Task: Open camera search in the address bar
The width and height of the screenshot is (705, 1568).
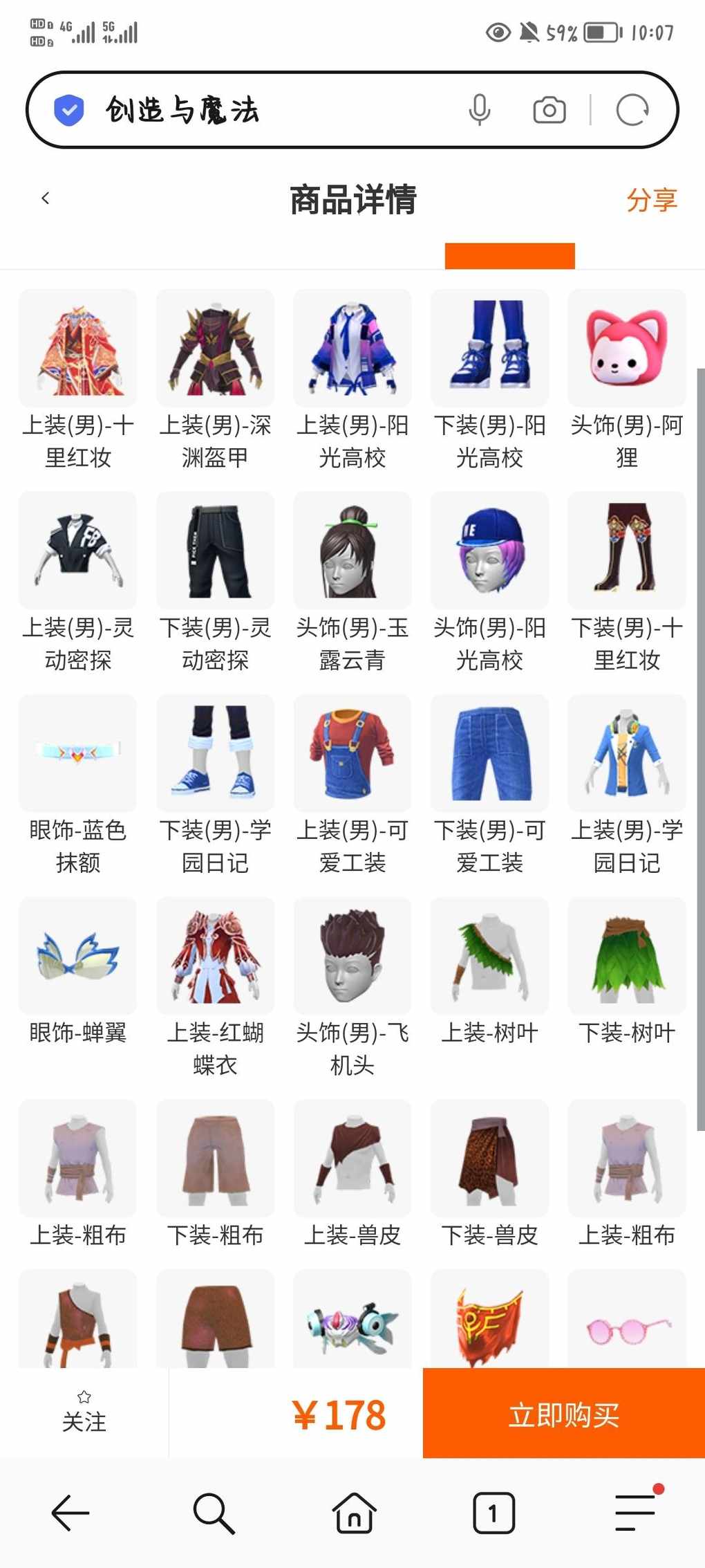Action: tap(549, 110)
